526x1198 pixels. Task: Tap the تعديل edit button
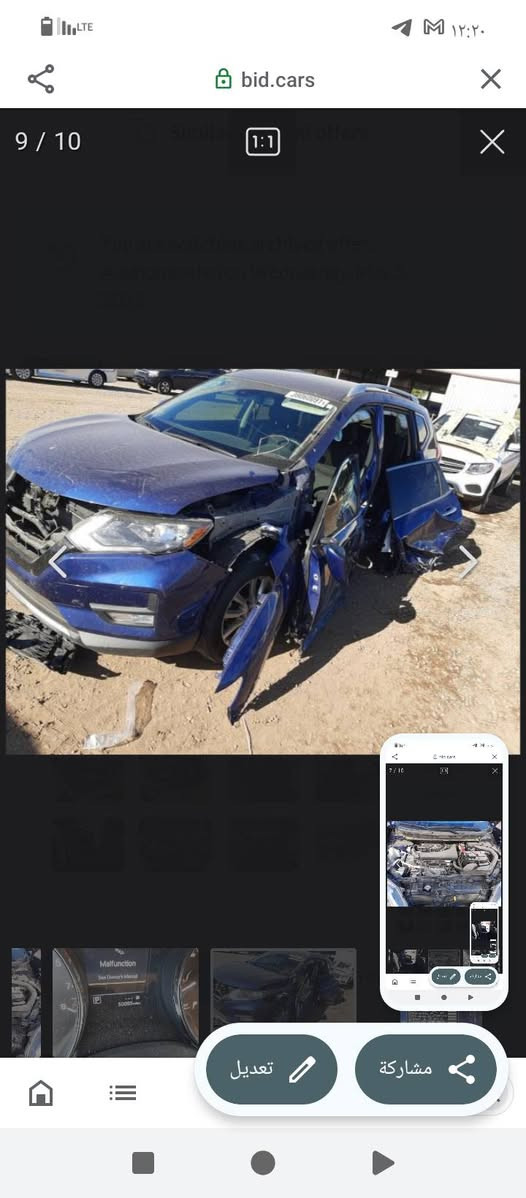pos(271,1069)
